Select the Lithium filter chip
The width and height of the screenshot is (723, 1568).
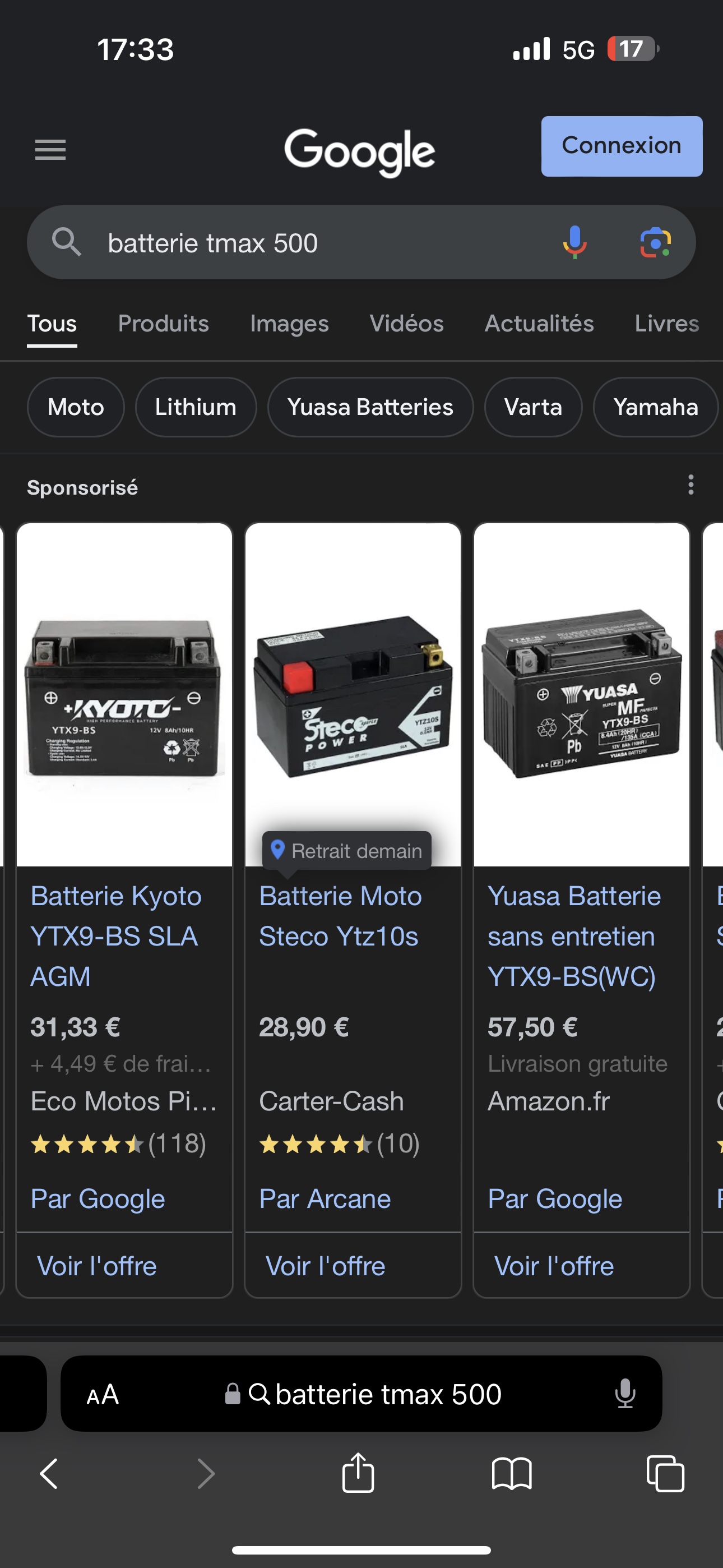[x=196, y=407]
